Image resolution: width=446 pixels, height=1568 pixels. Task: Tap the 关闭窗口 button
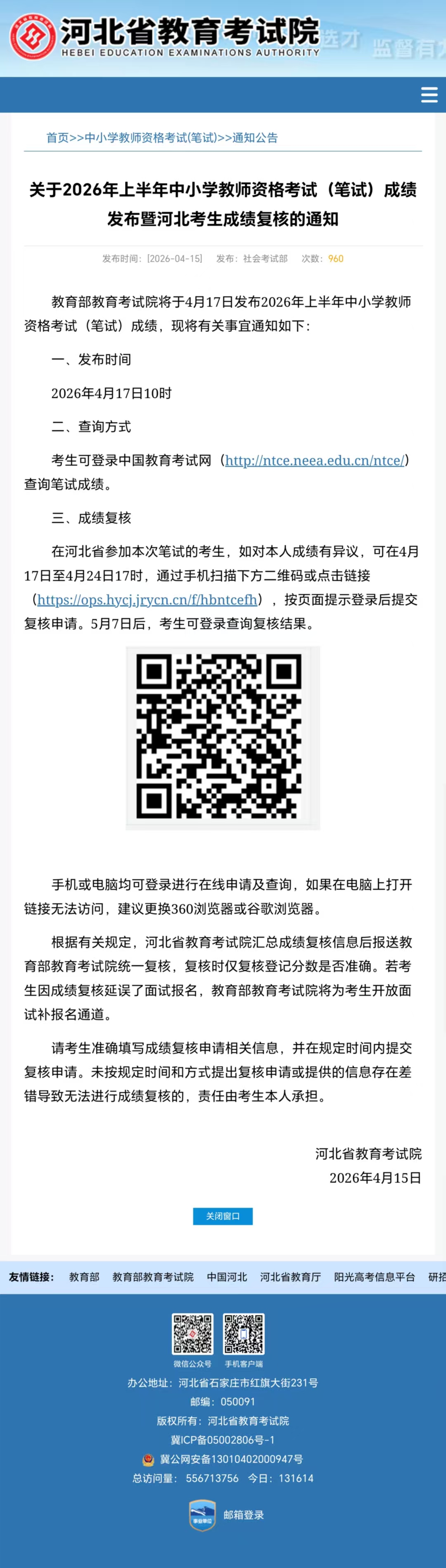[223, 1216]
